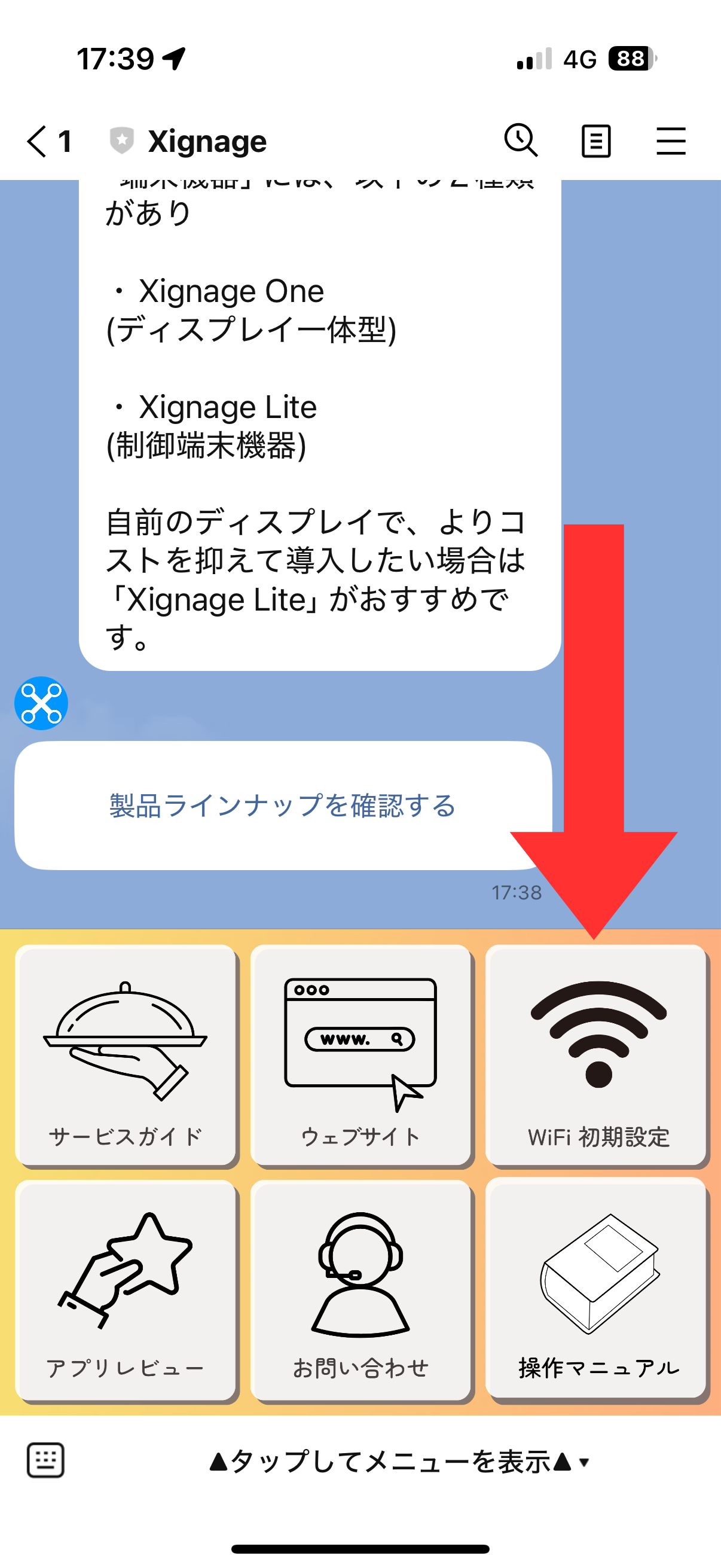
Task: Open in-chat search with the magnifying glass
Action: pyautogui.click(x=521, y=141)
